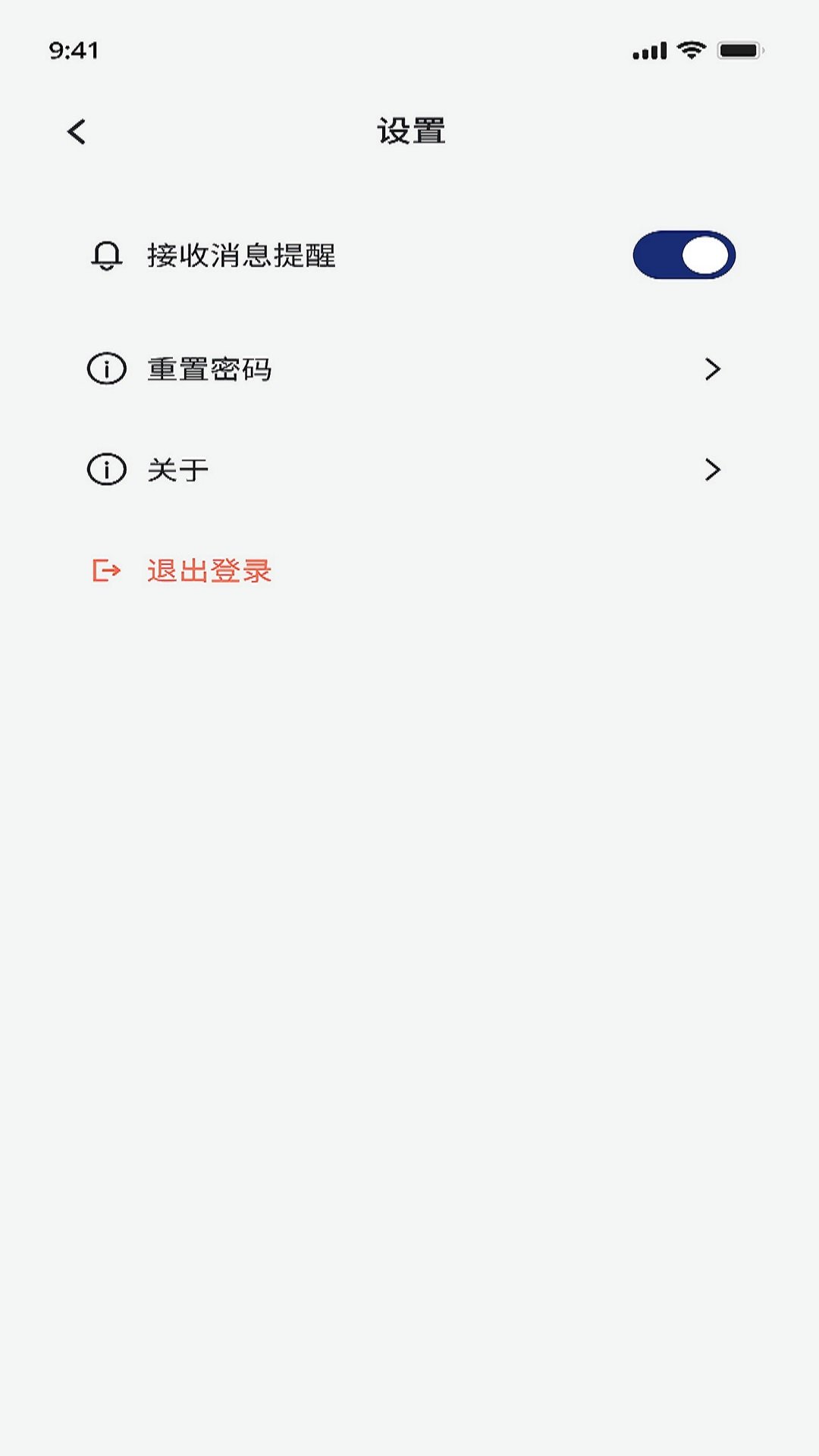Click the info icon beside 重置密码
The image size is (819, 1456).
(106, 369)
